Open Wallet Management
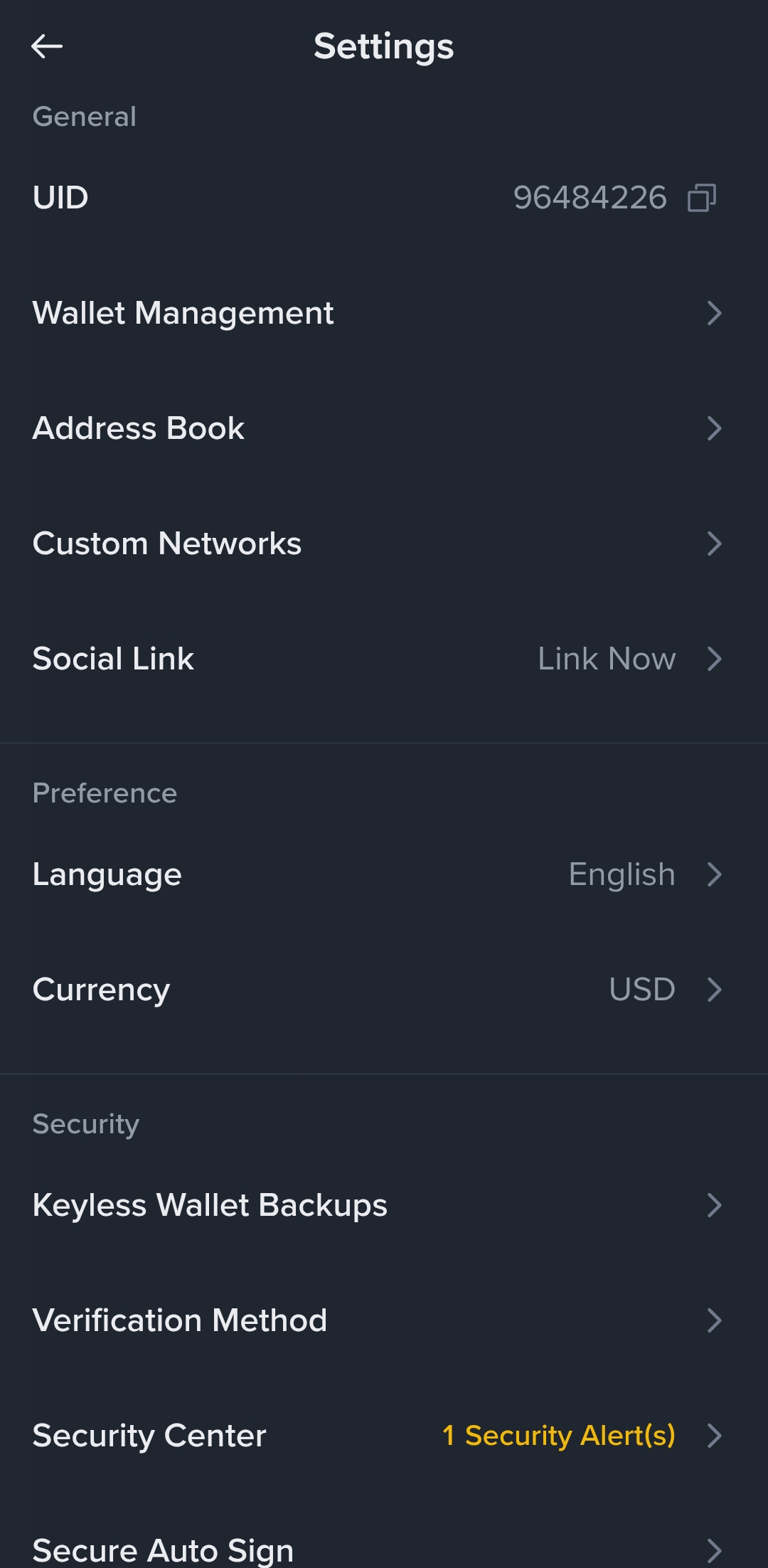Viewport: 768px width, 1568px height. (x=183, y=313)
